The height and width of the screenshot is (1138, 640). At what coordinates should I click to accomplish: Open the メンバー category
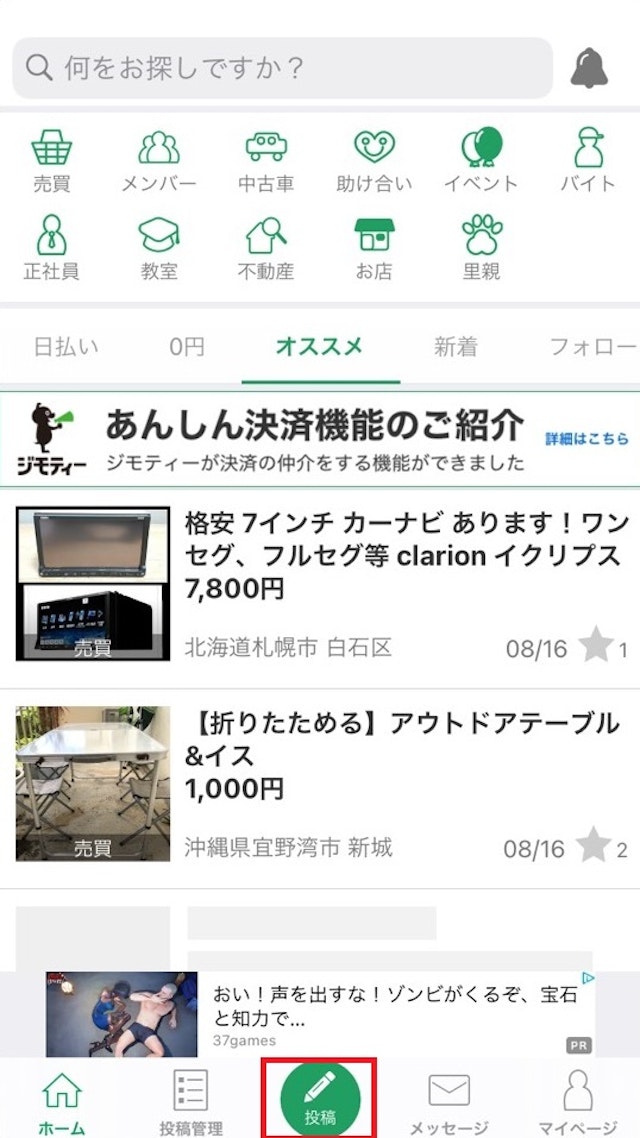[159, 160]
